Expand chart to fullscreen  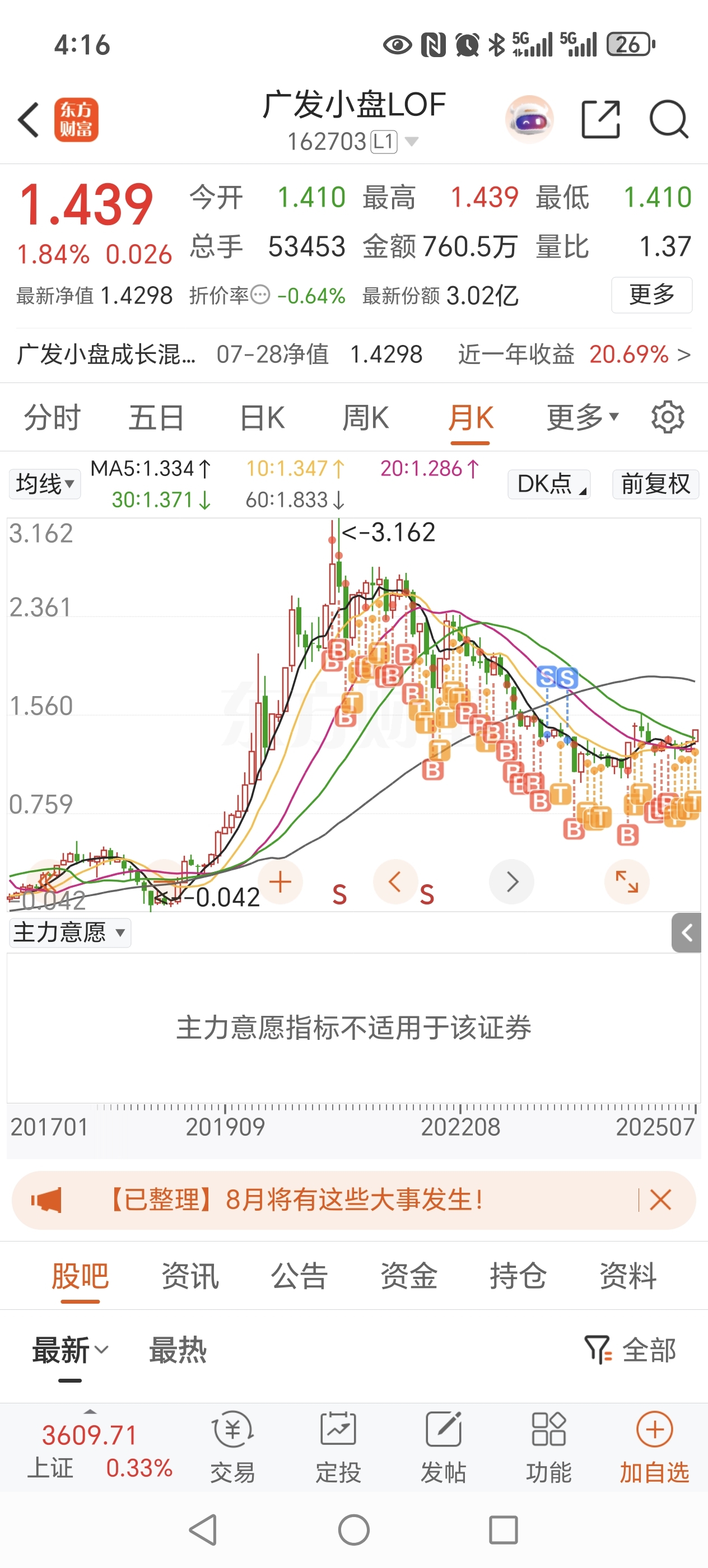[627, 881]
